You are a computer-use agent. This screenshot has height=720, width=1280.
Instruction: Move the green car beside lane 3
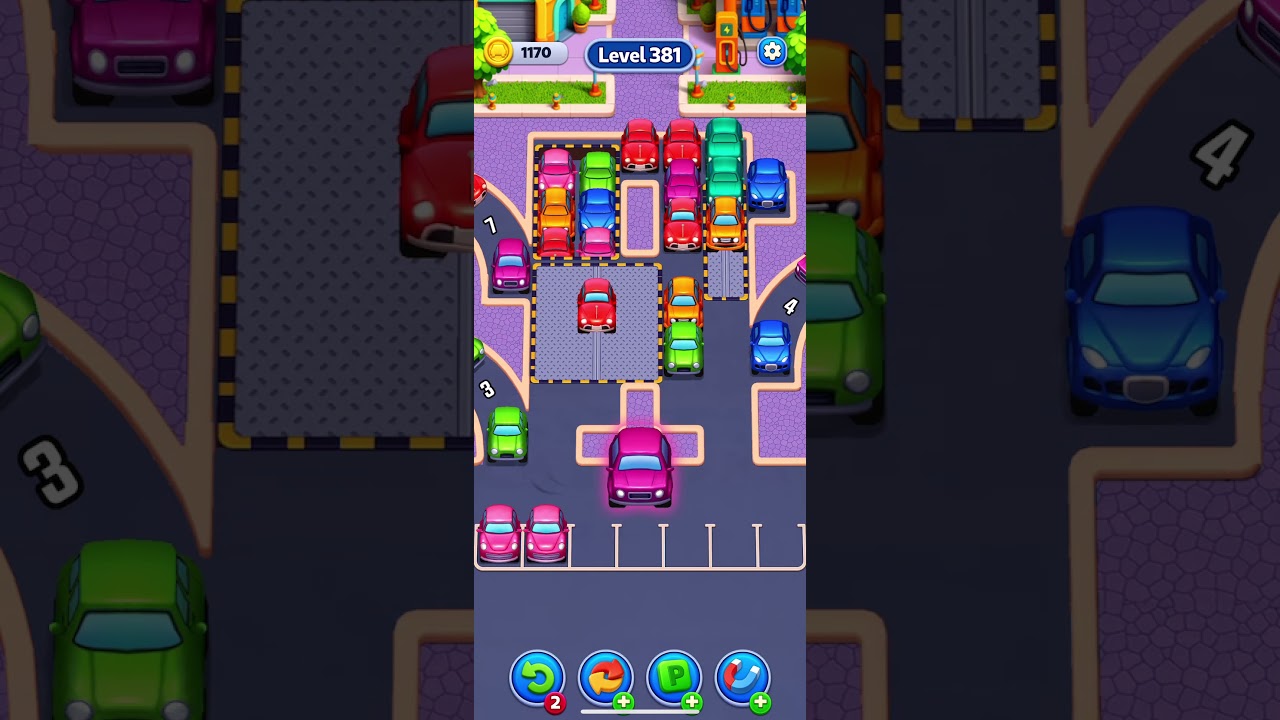(x=507, y=434)
